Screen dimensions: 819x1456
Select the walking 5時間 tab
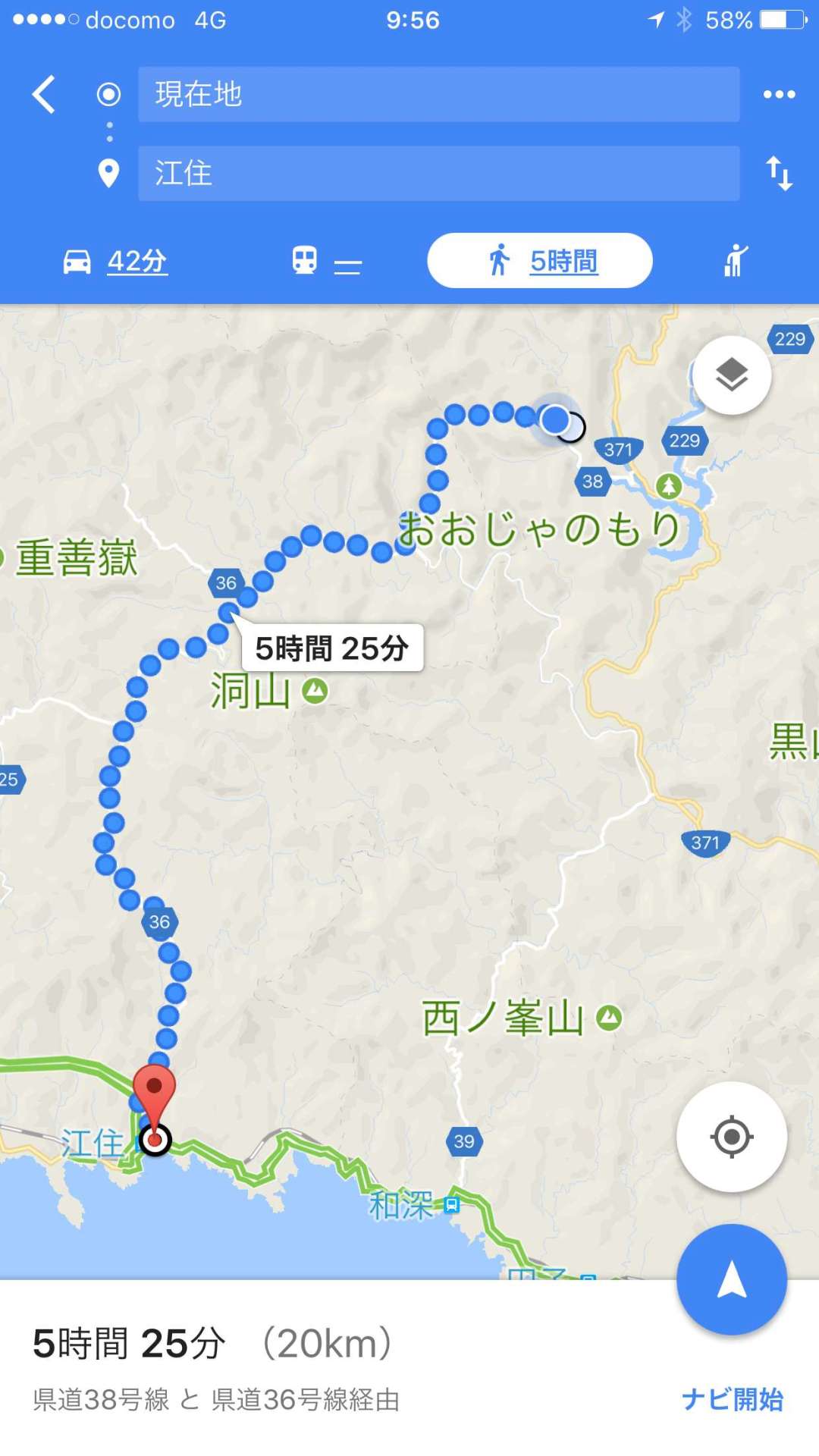click(540, 261)
